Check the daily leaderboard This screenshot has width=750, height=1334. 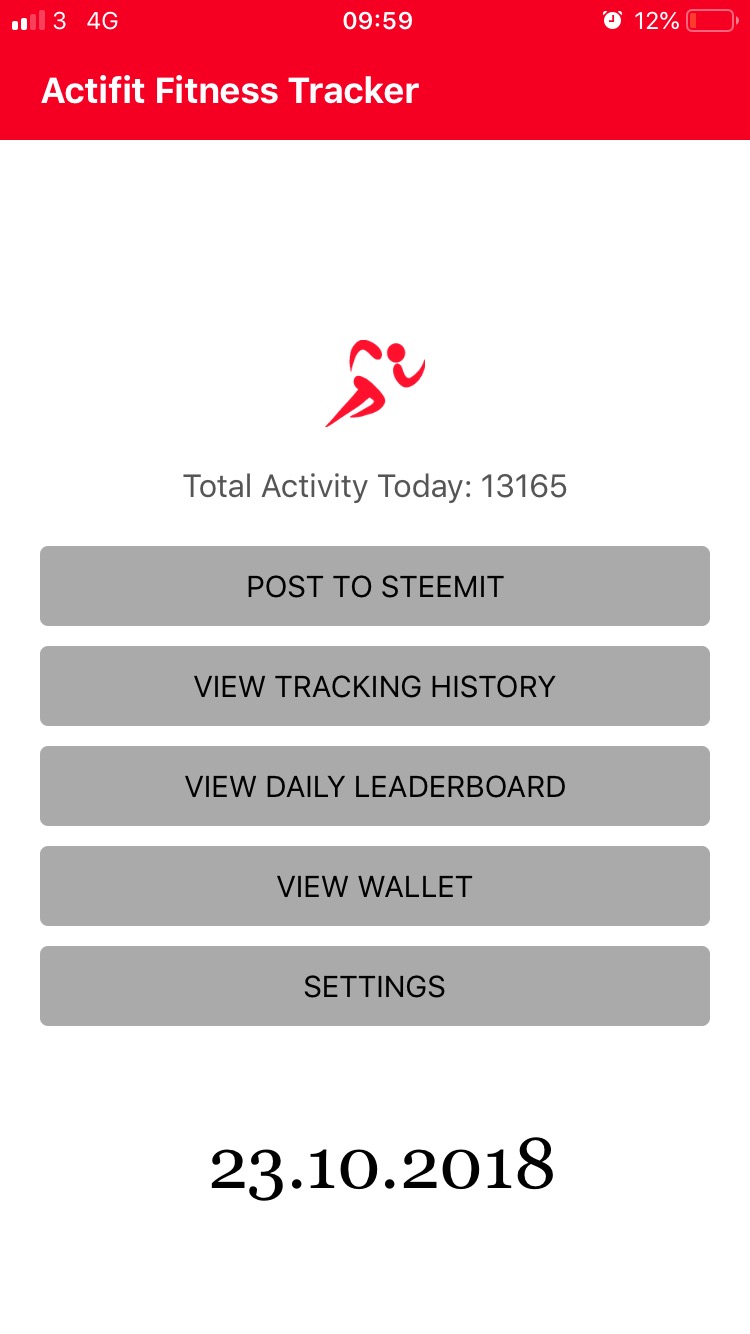375,786
